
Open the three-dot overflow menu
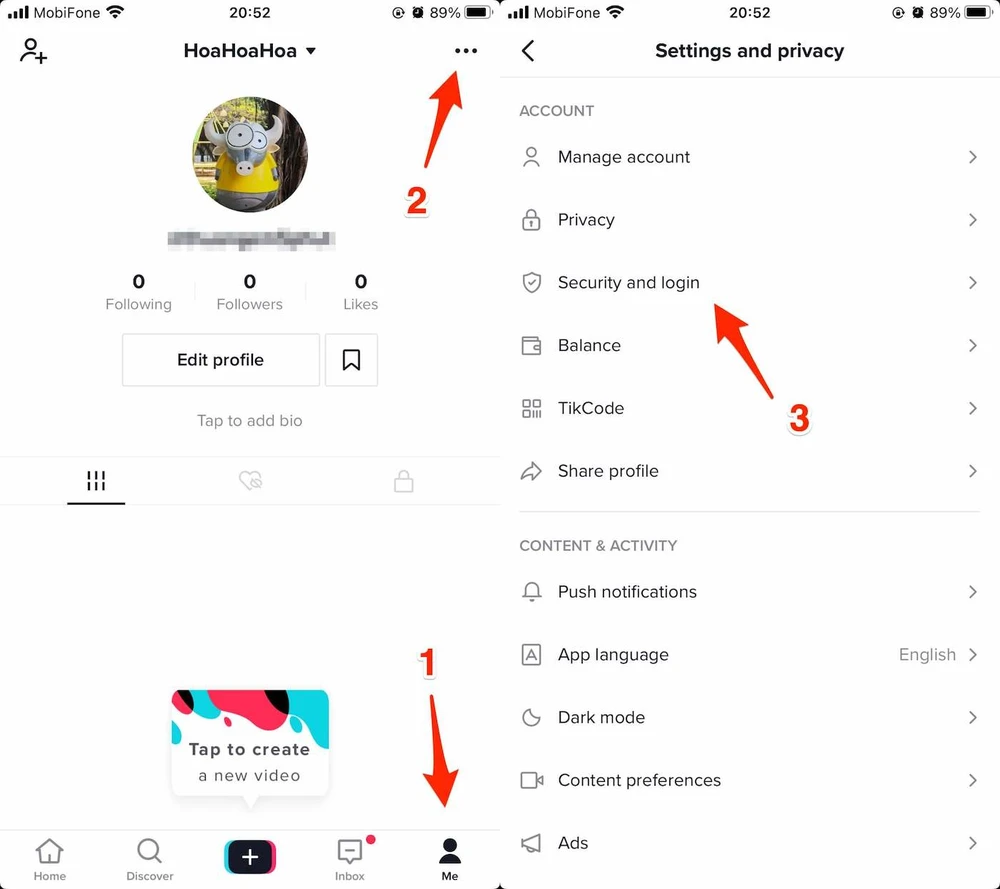[x=465, y=51]
